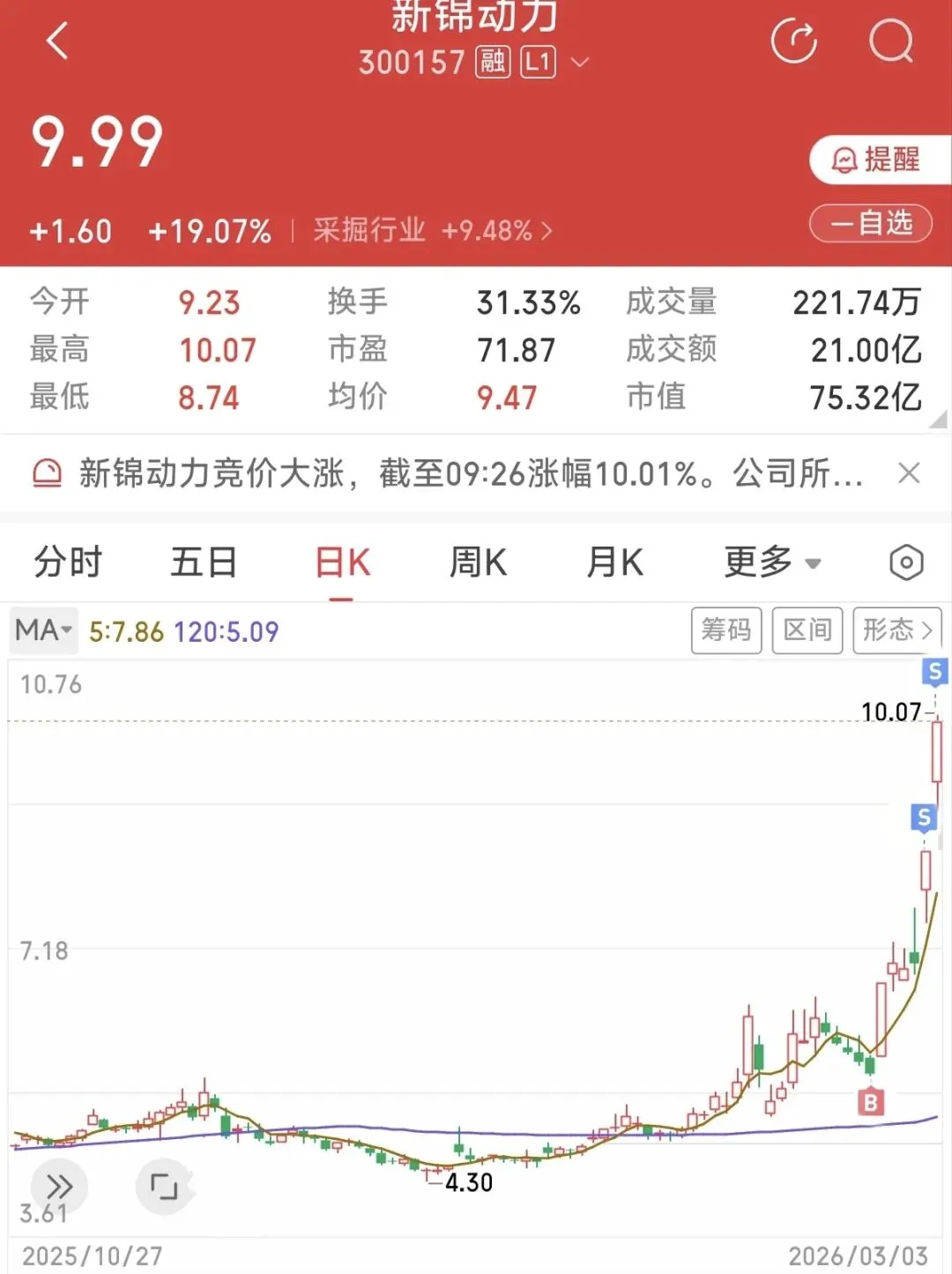This screenshot has width=952, height=1274.
Task: Show the 筹码 chip distribution
Action: tap(725, 630)
